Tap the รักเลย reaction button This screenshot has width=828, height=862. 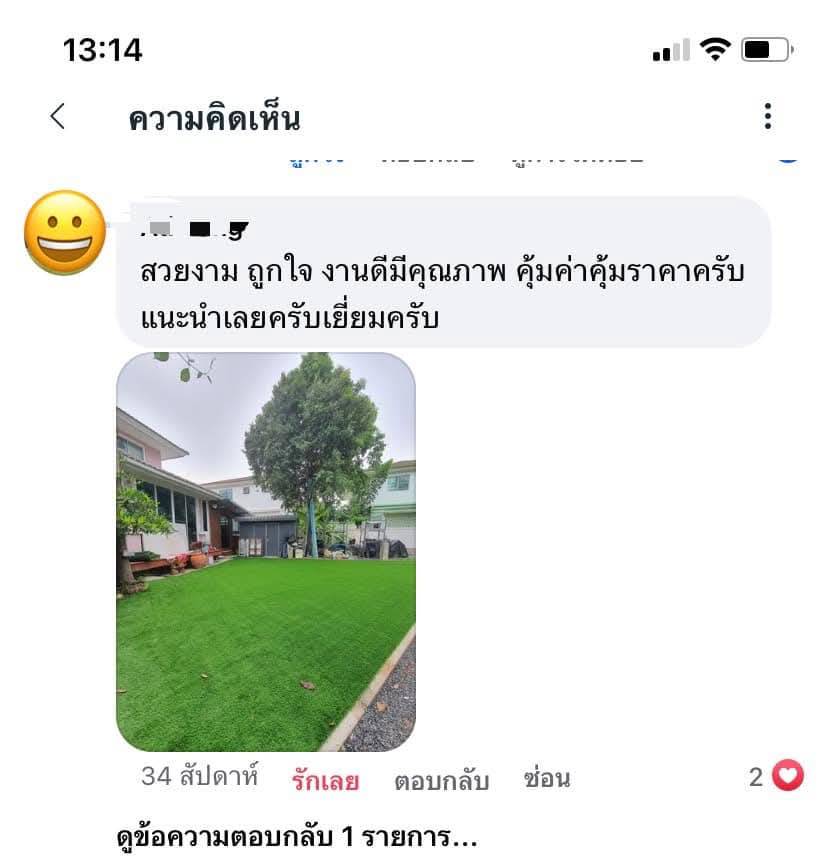325,780
